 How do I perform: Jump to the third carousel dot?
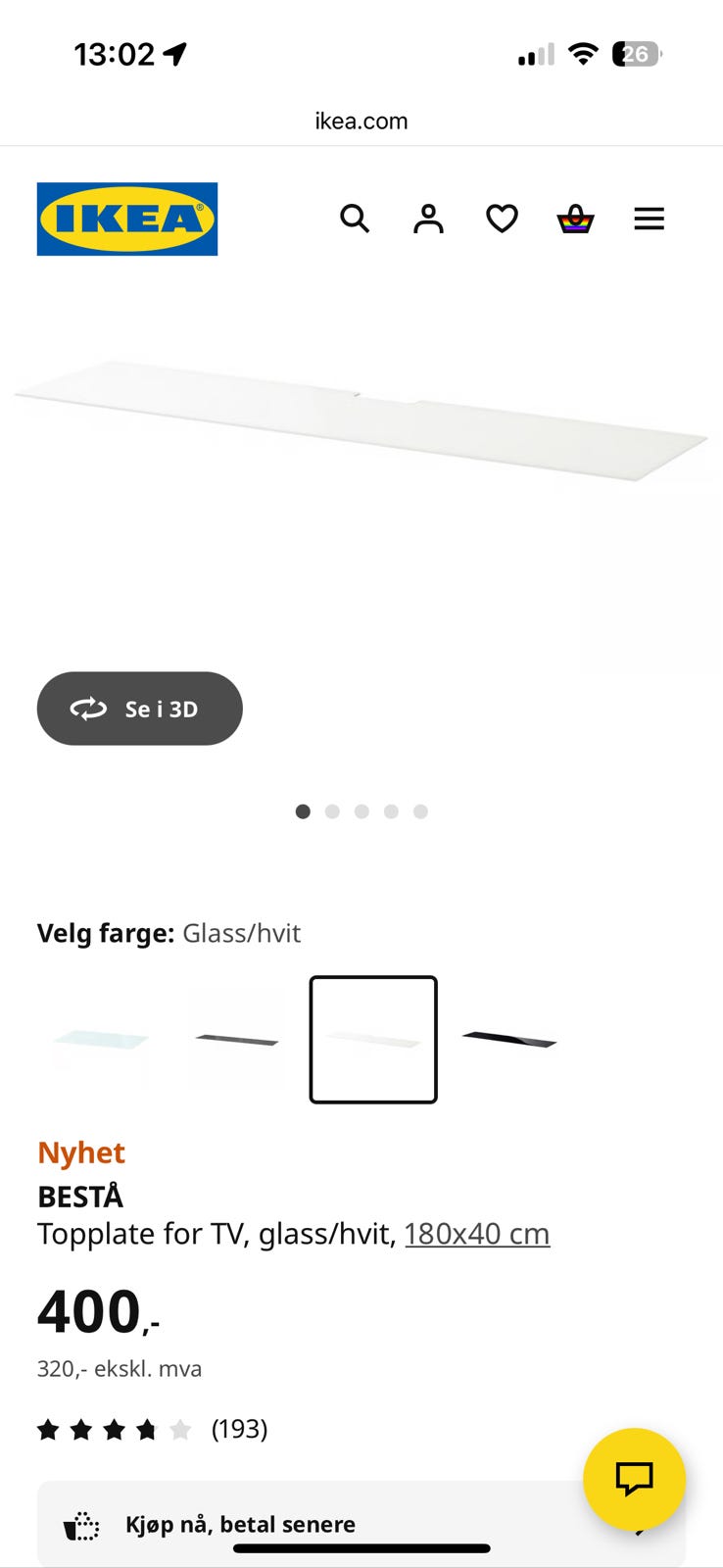coord(361,811)
